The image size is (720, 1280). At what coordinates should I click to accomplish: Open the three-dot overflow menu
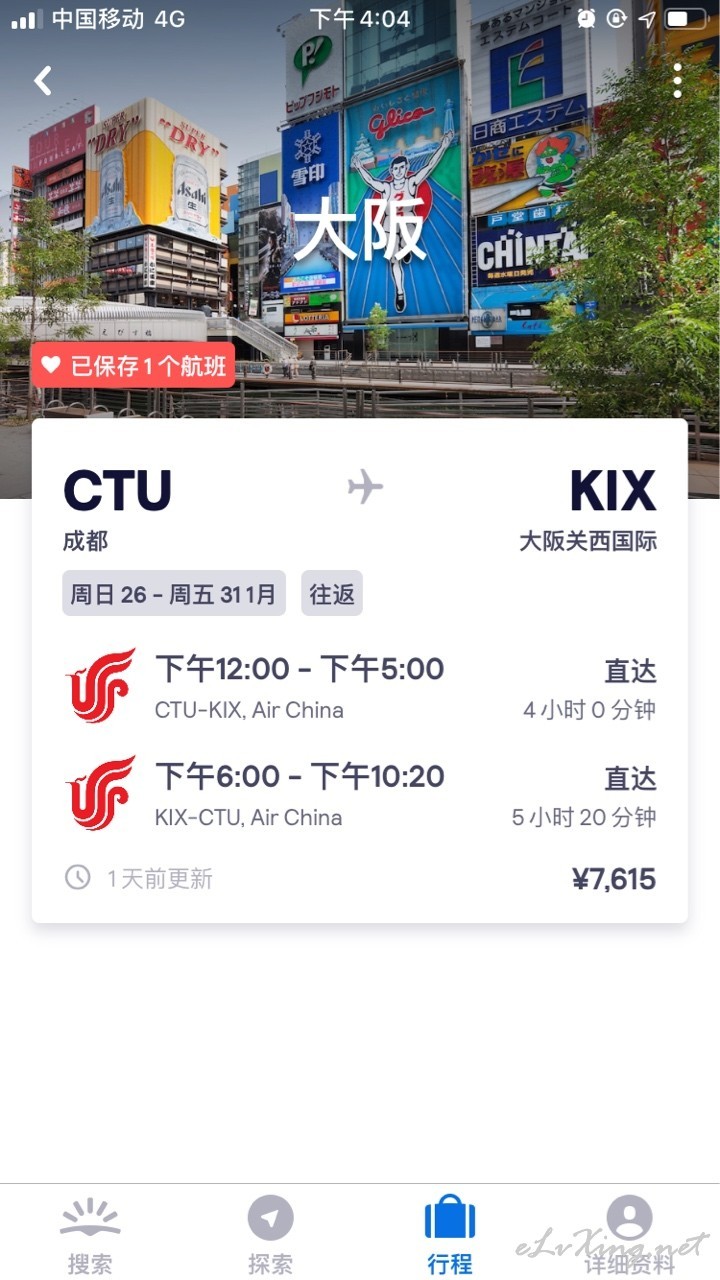[678, 81]
